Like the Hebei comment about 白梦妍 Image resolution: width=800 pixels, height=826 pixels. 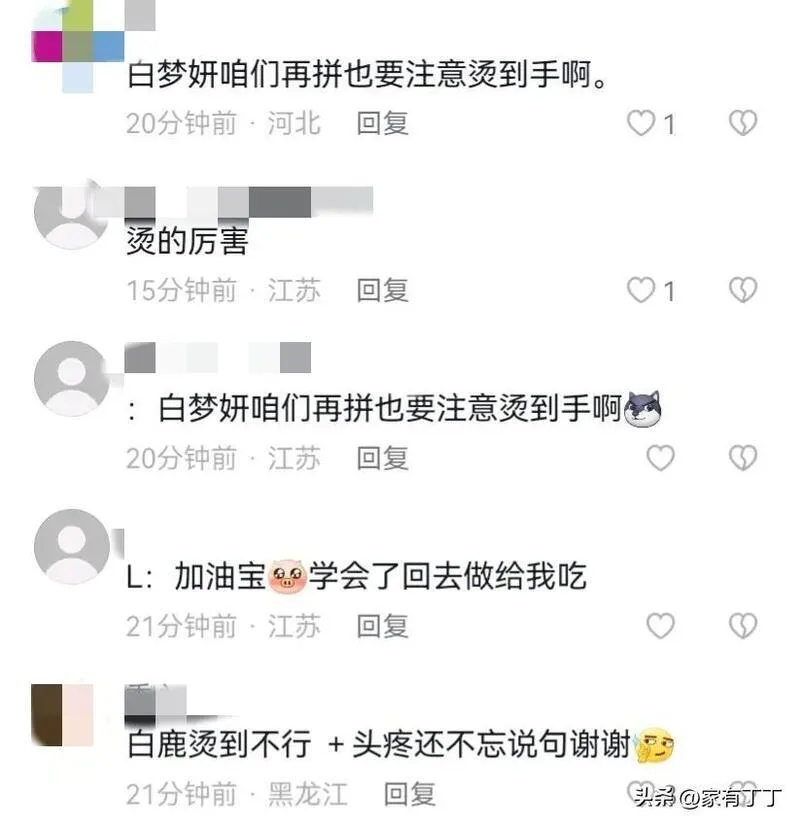[640, 124]
